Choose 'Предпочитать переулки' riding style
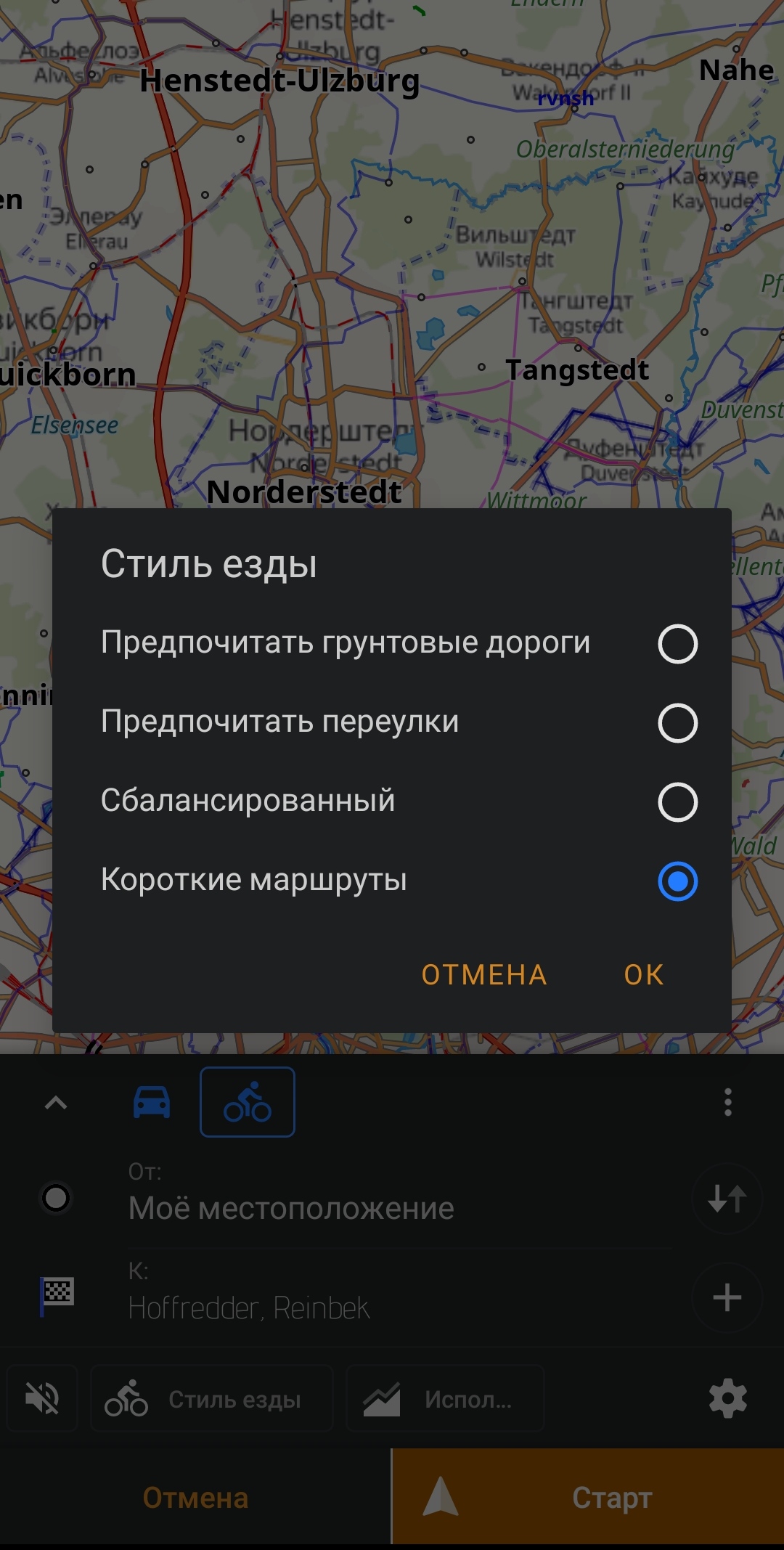This screenshot has width=784, height=1550. 677,722
